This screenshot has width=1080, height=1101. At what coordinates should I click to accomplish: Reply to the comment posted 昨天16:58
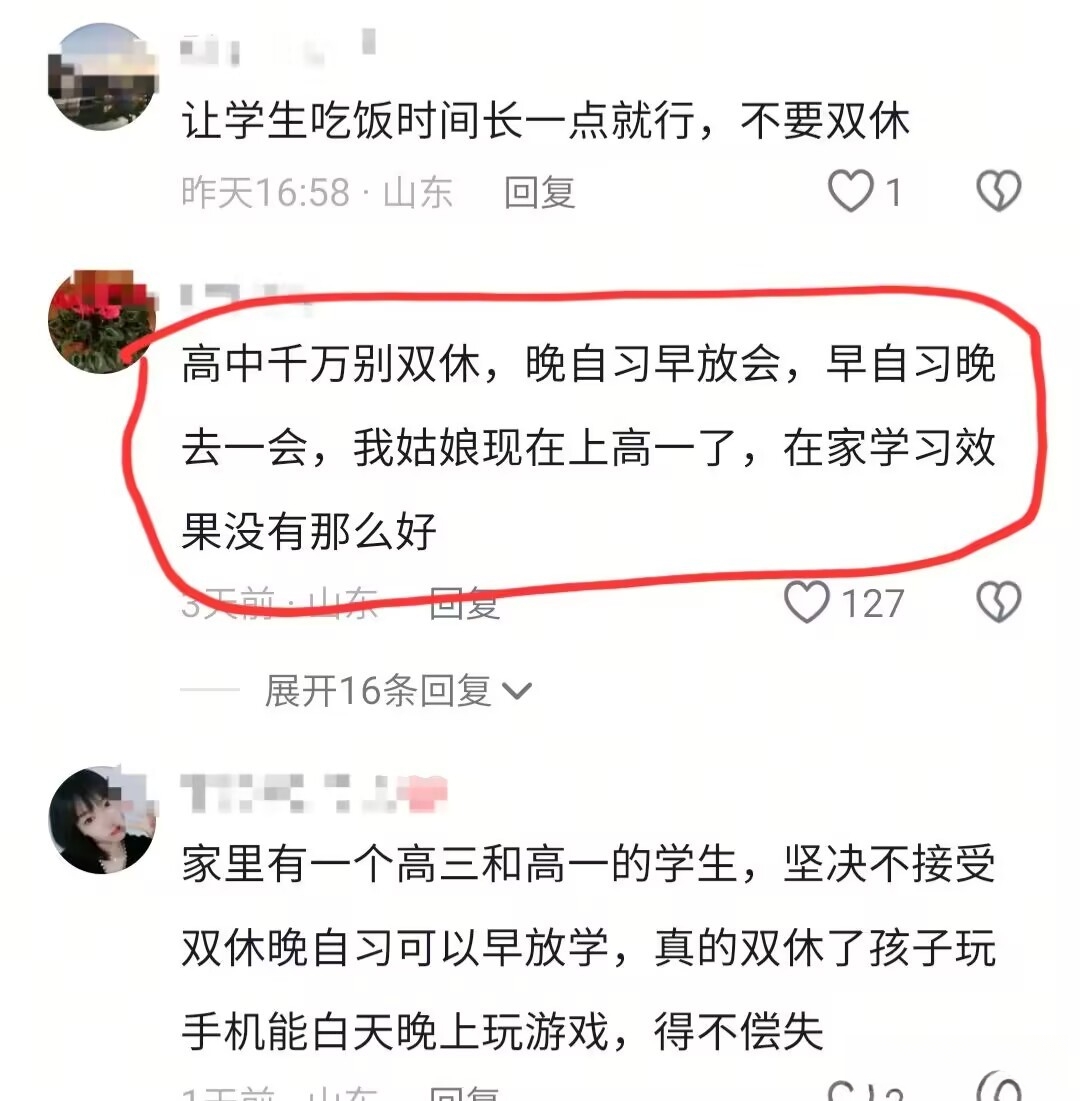(539, 191)
